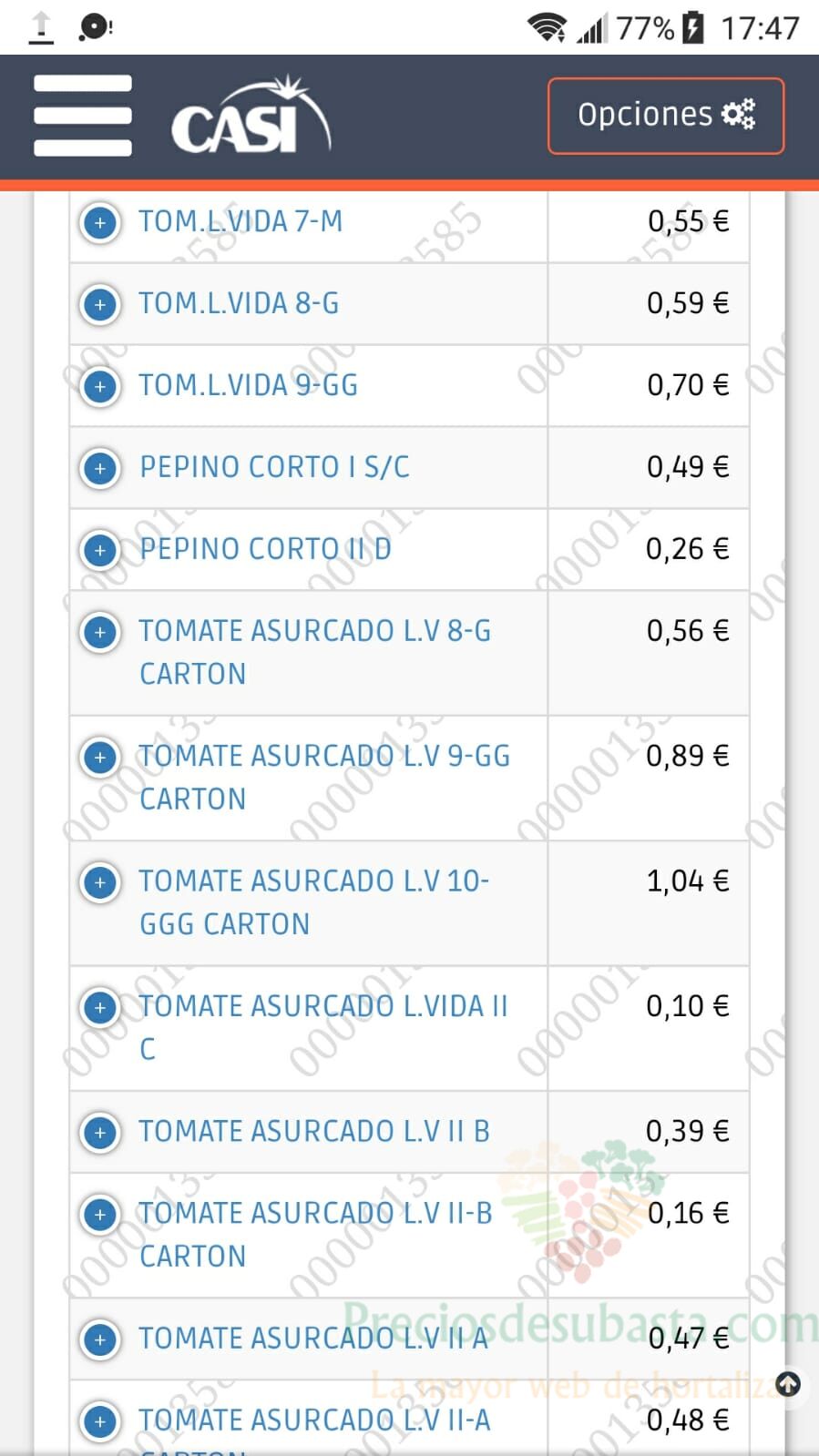
Task: Expand the TOMATE ASURCADO L.V II B row
Action: coord(100,1133)
